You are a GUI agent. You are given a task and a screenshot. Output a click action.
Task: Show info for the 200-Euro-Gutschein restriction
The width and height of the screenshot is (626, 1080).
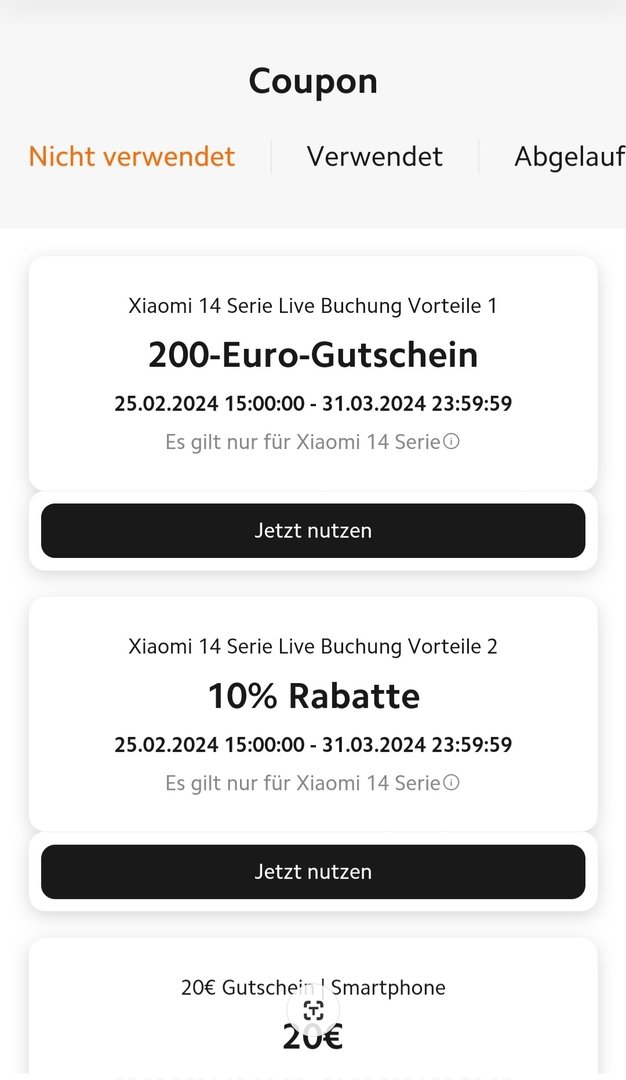[451, 441]
